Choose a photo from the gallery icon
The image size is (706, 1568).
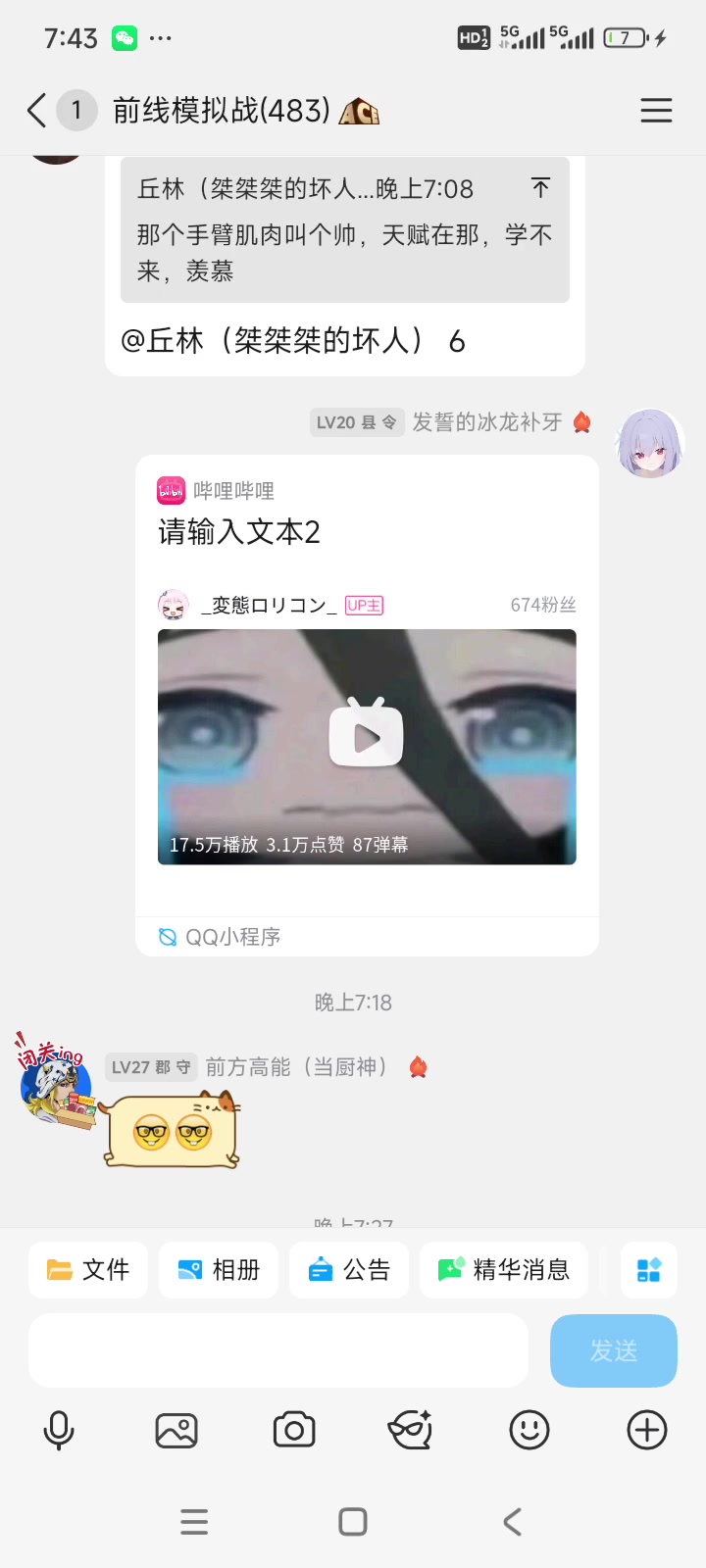pos(176,1431)
